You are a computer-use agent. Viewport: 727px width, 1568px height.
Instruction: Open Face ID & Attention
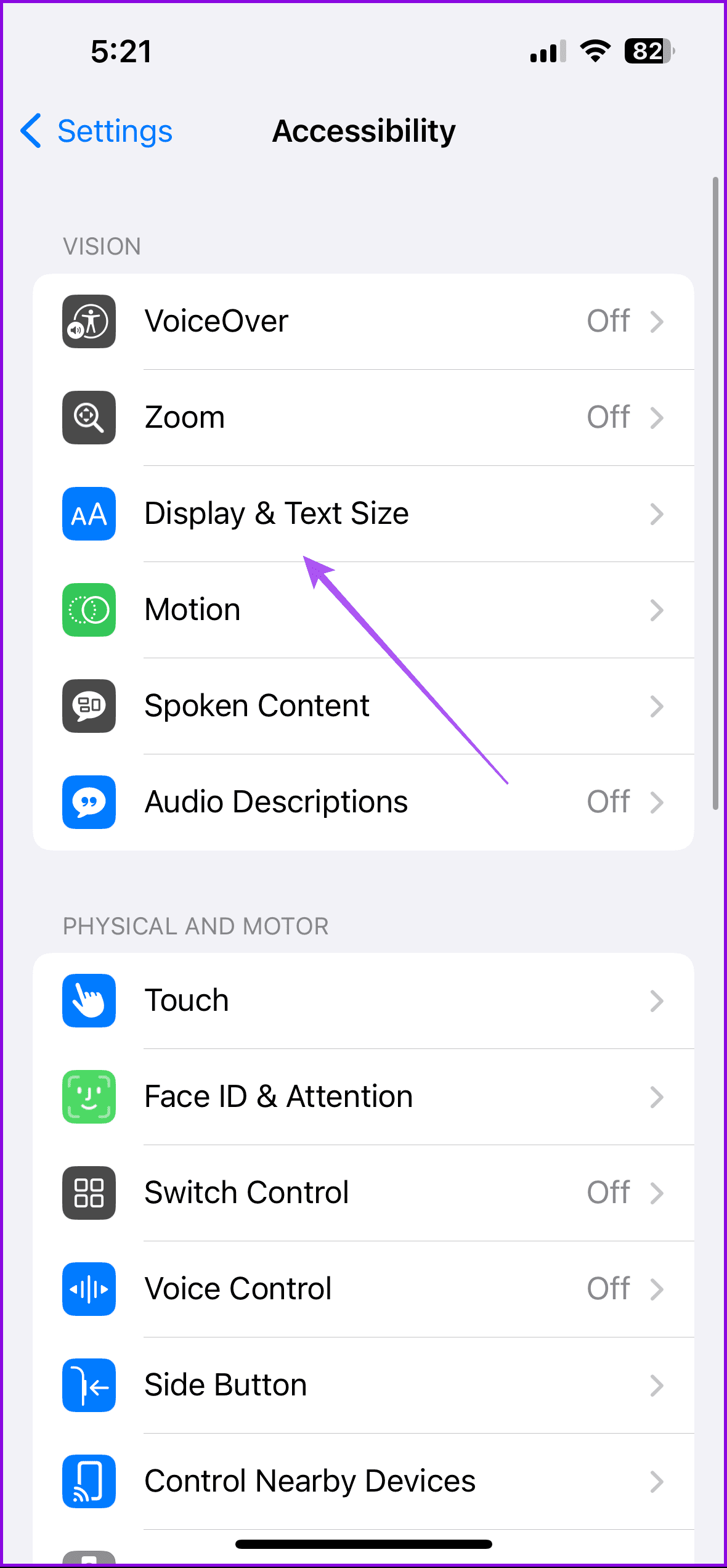[363, 1097]
